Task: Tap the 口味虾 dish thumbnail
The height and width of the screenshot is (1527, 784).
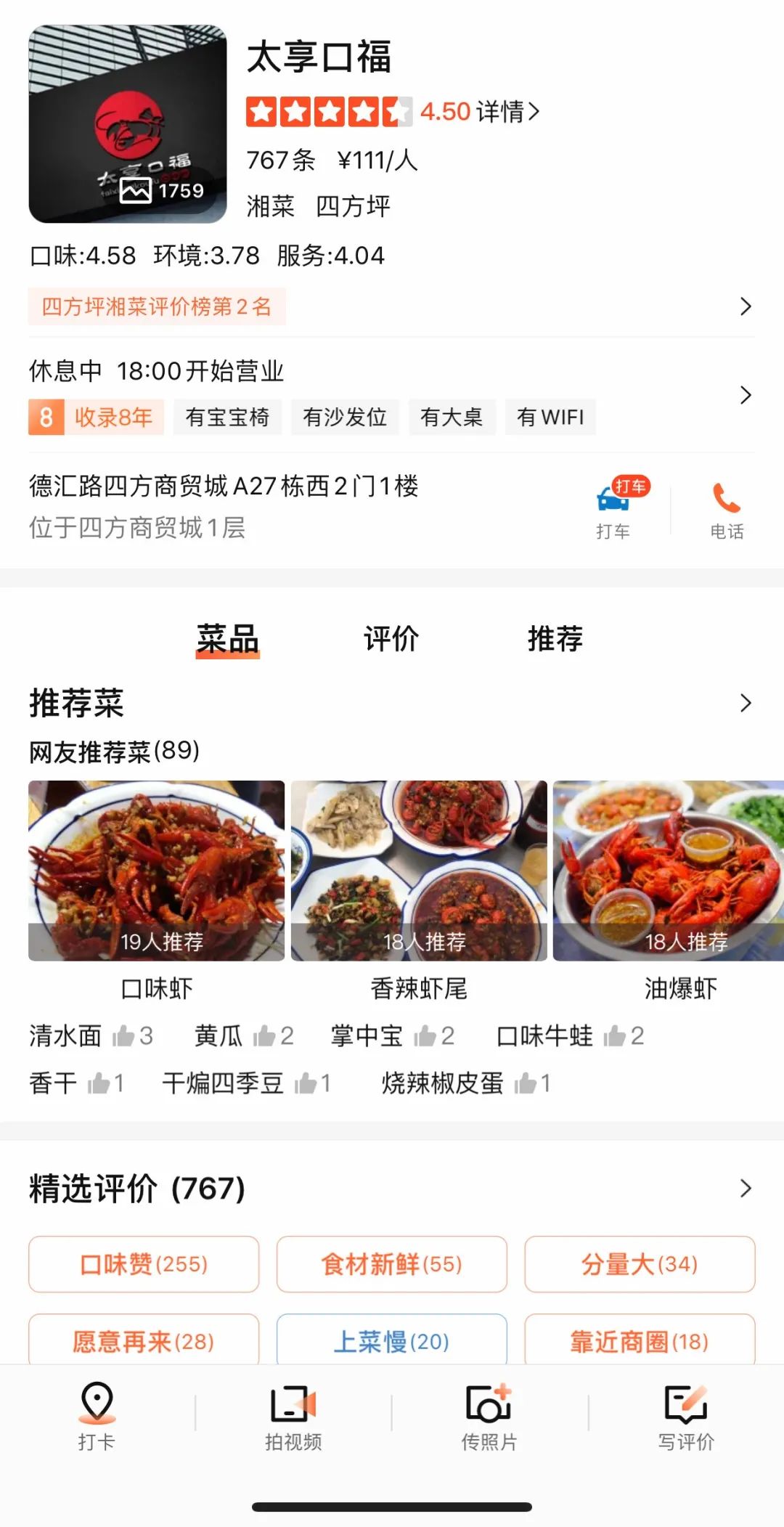Action: [x=156, y=871]
